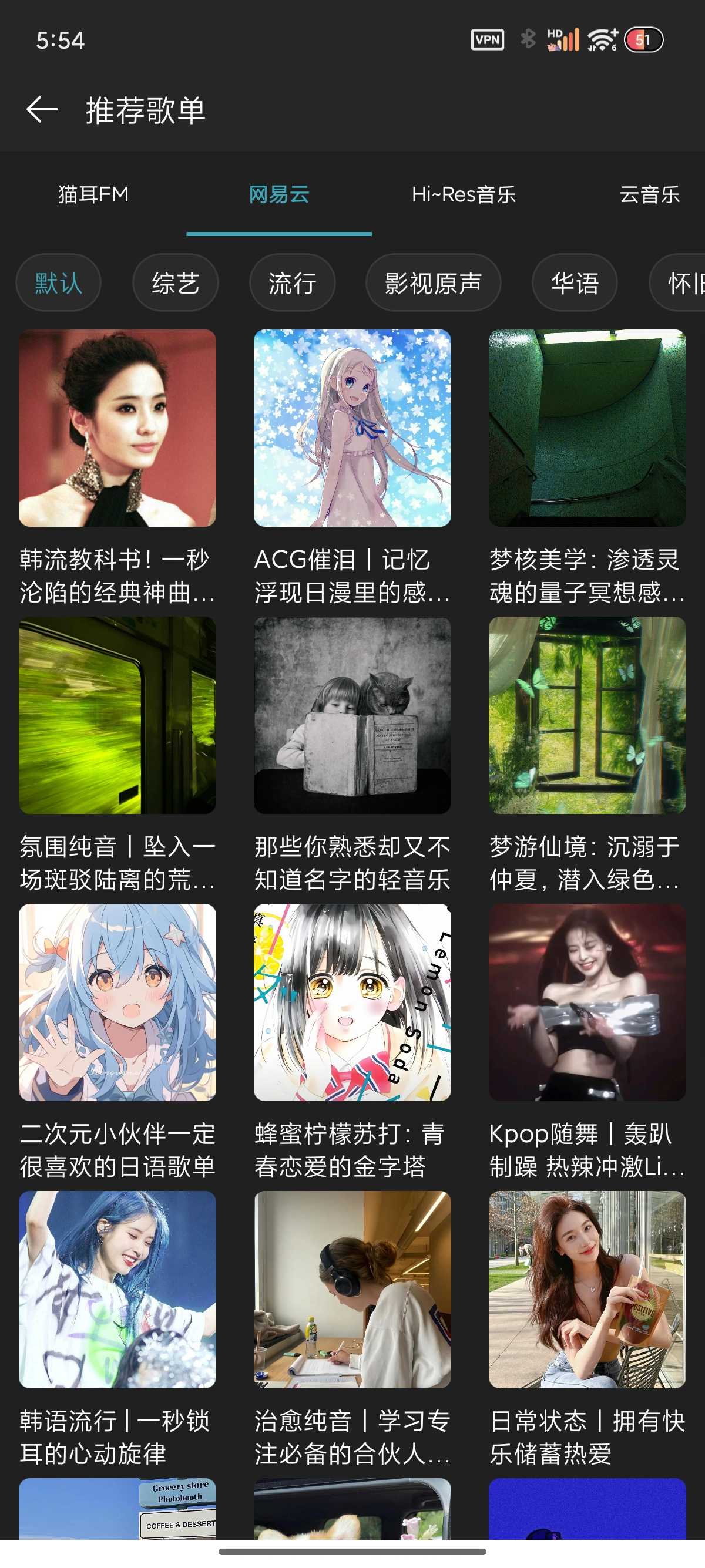Select the 默认 chip
Viewport: 705px width, 1568px height.
(58, 283)
